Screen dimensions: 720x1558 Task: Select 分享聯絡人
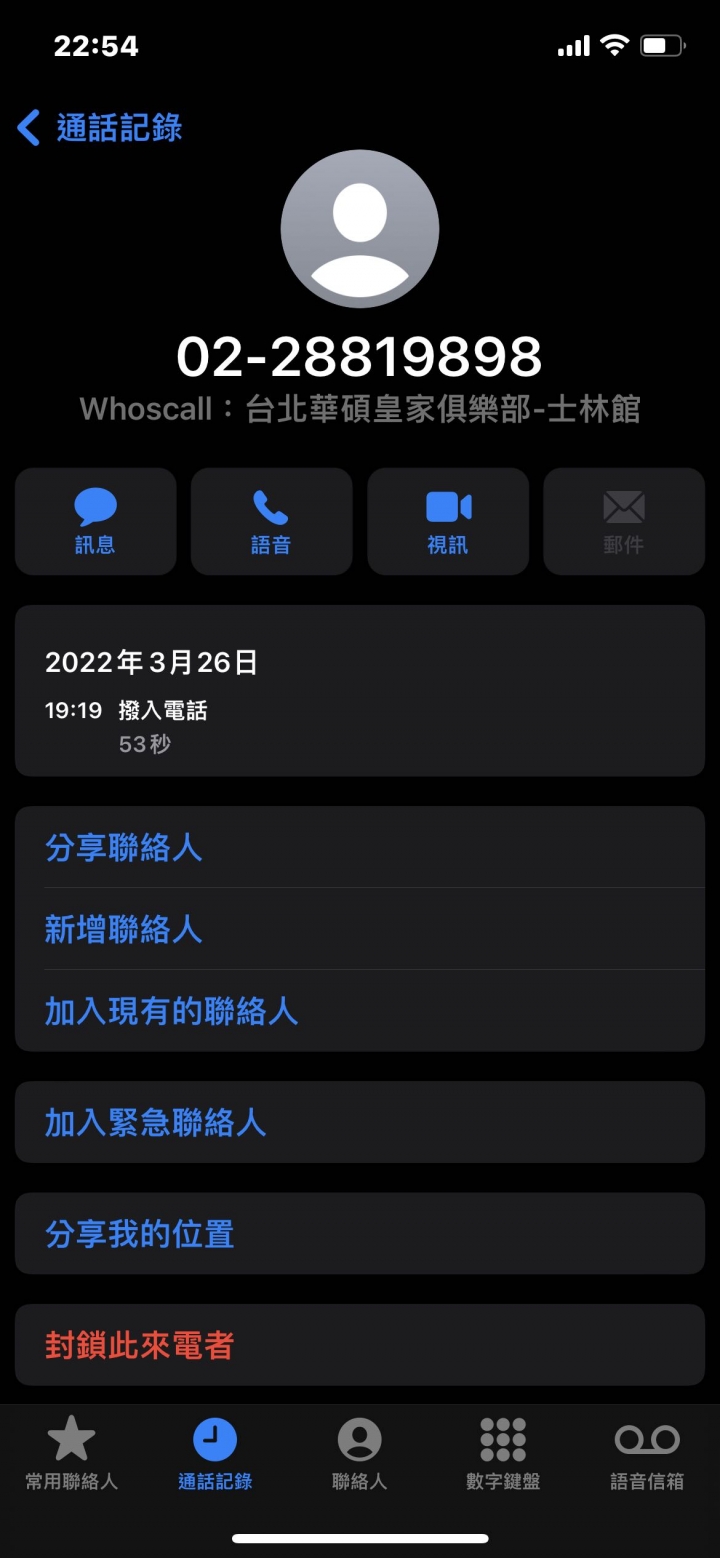[360, 847]
